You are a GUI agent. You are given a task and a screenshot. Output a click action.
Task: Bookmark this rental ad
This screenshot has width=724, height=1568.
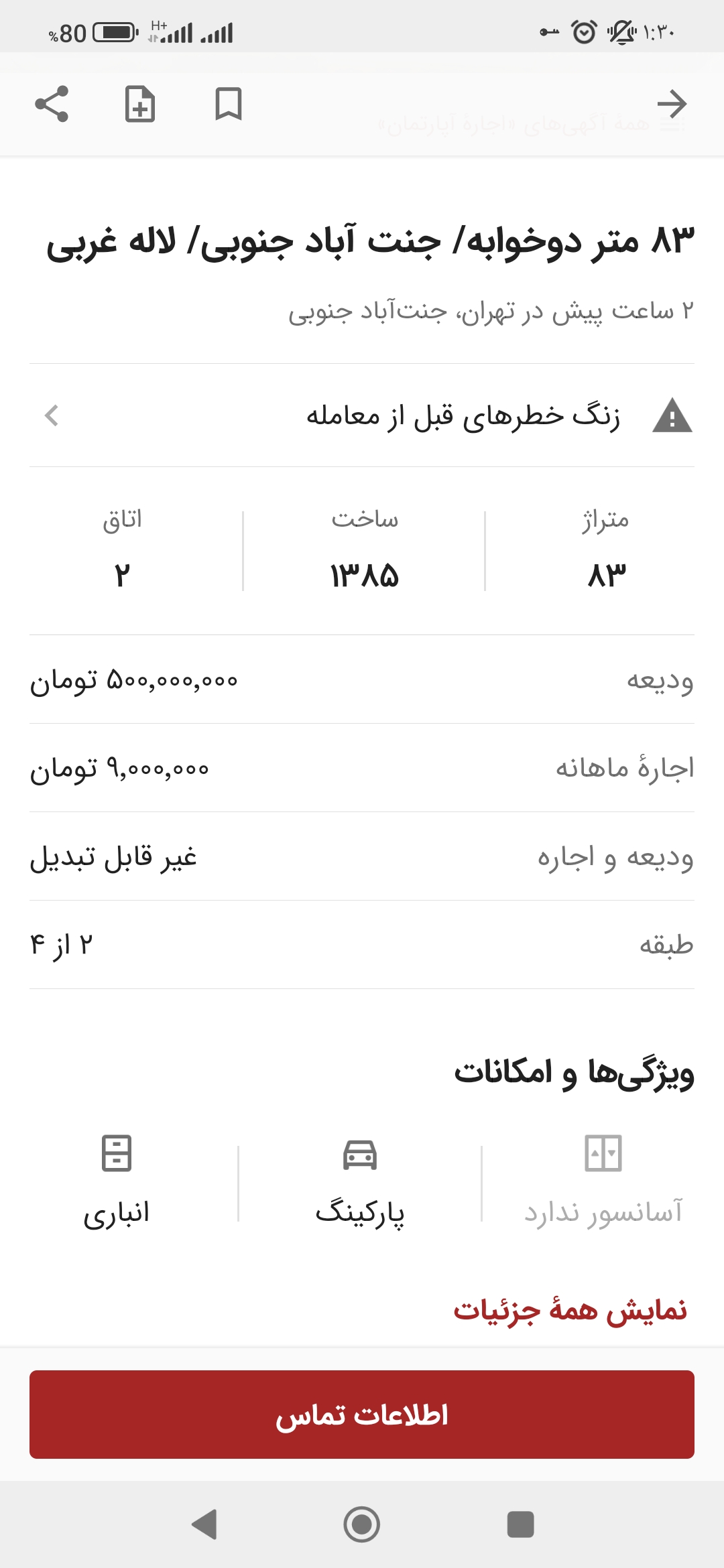228,104
